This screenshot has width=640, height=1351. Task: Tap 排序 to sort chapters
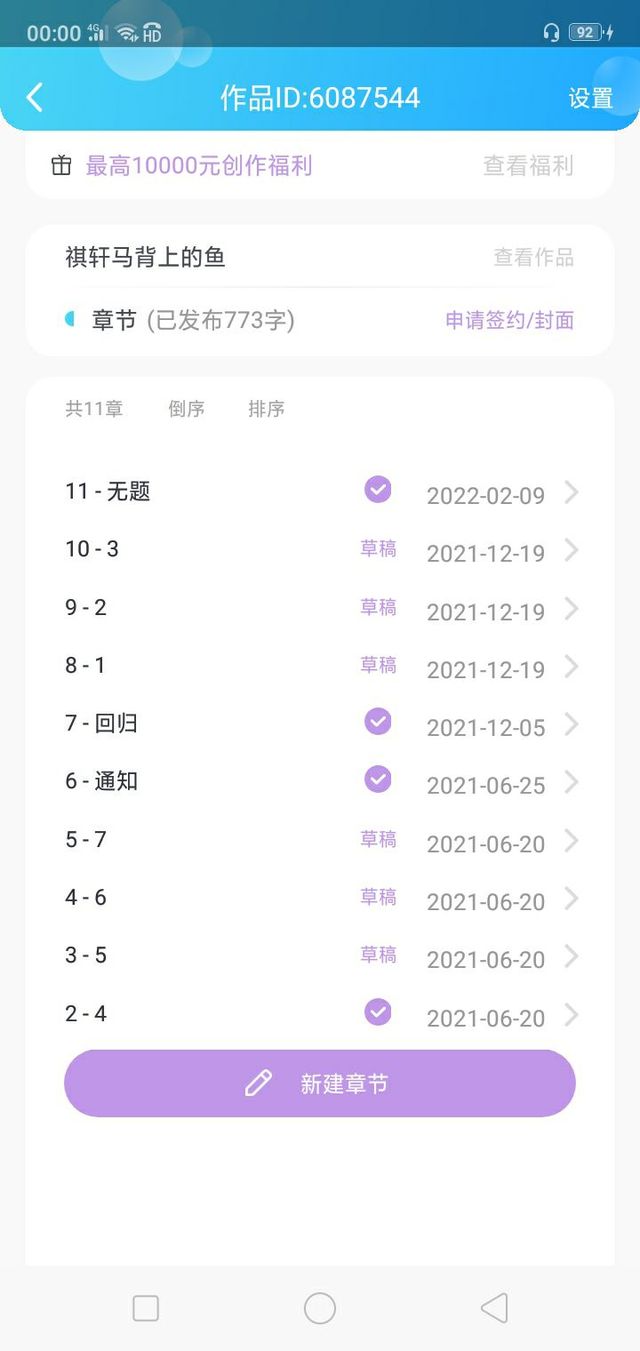coord(267,409)
